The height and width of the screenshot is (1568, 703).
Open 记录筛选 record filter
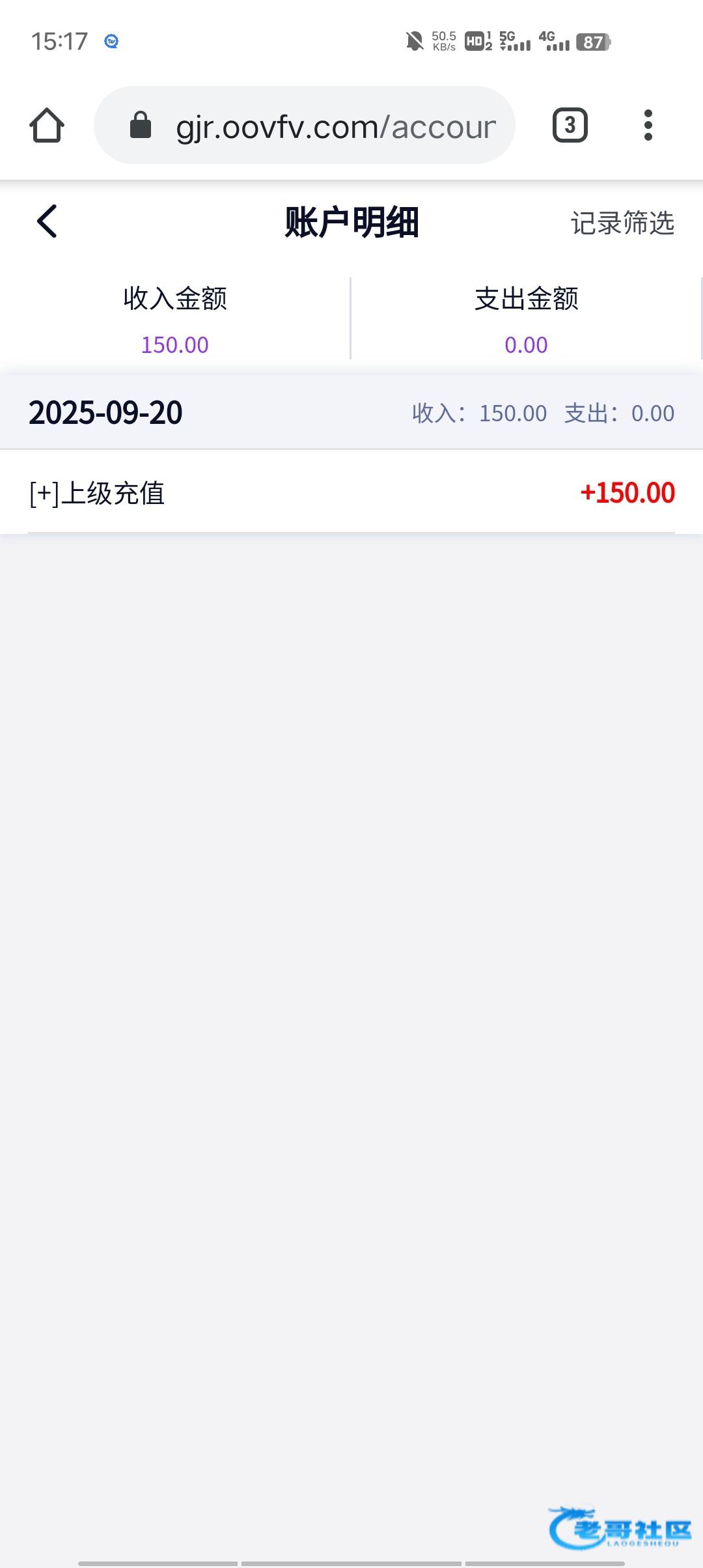pyautogui.click(x=622, y=223)
